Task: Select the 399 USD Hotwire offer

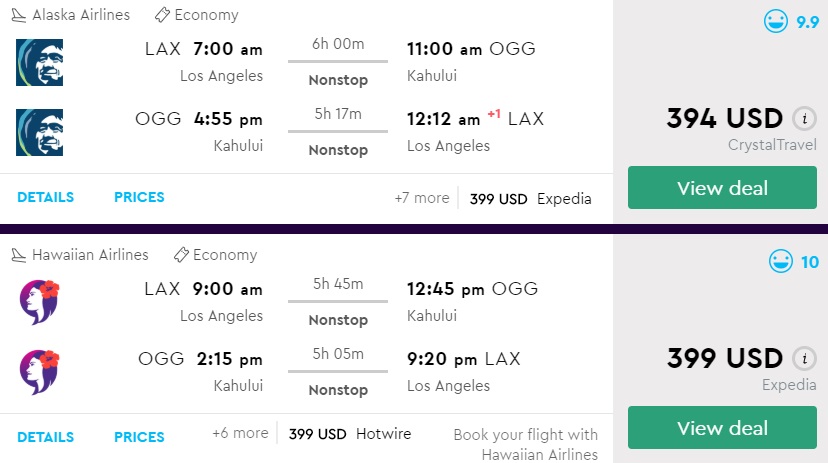Action: pyautogui.click(x=349, y=434)
